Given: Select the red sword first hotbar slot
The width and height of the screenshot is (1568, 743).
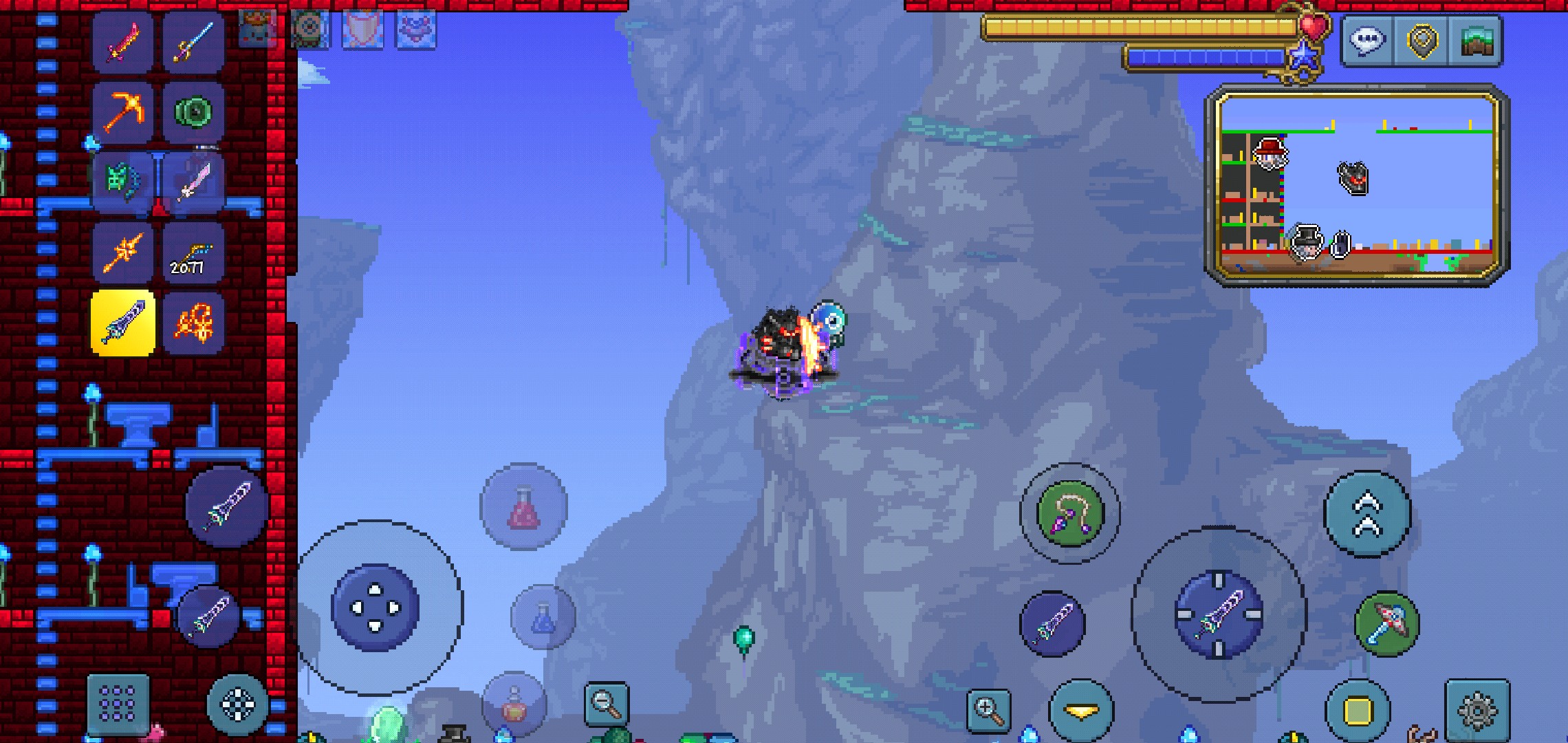Looking at the screenshot, I should point(123,41).
